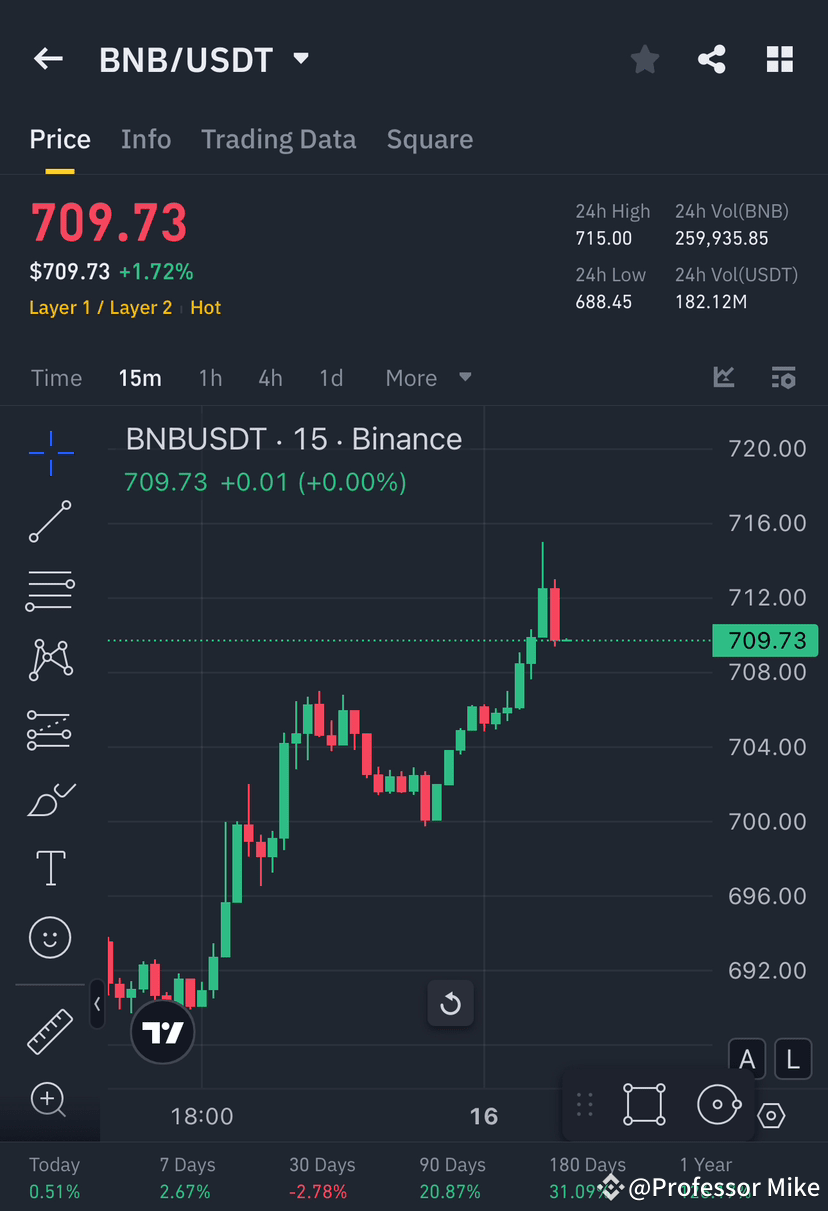Viewport: 828px width, 1211px height.
Task: Toggle auto-scale with the A button
Action: click(x=747, y=1058)
